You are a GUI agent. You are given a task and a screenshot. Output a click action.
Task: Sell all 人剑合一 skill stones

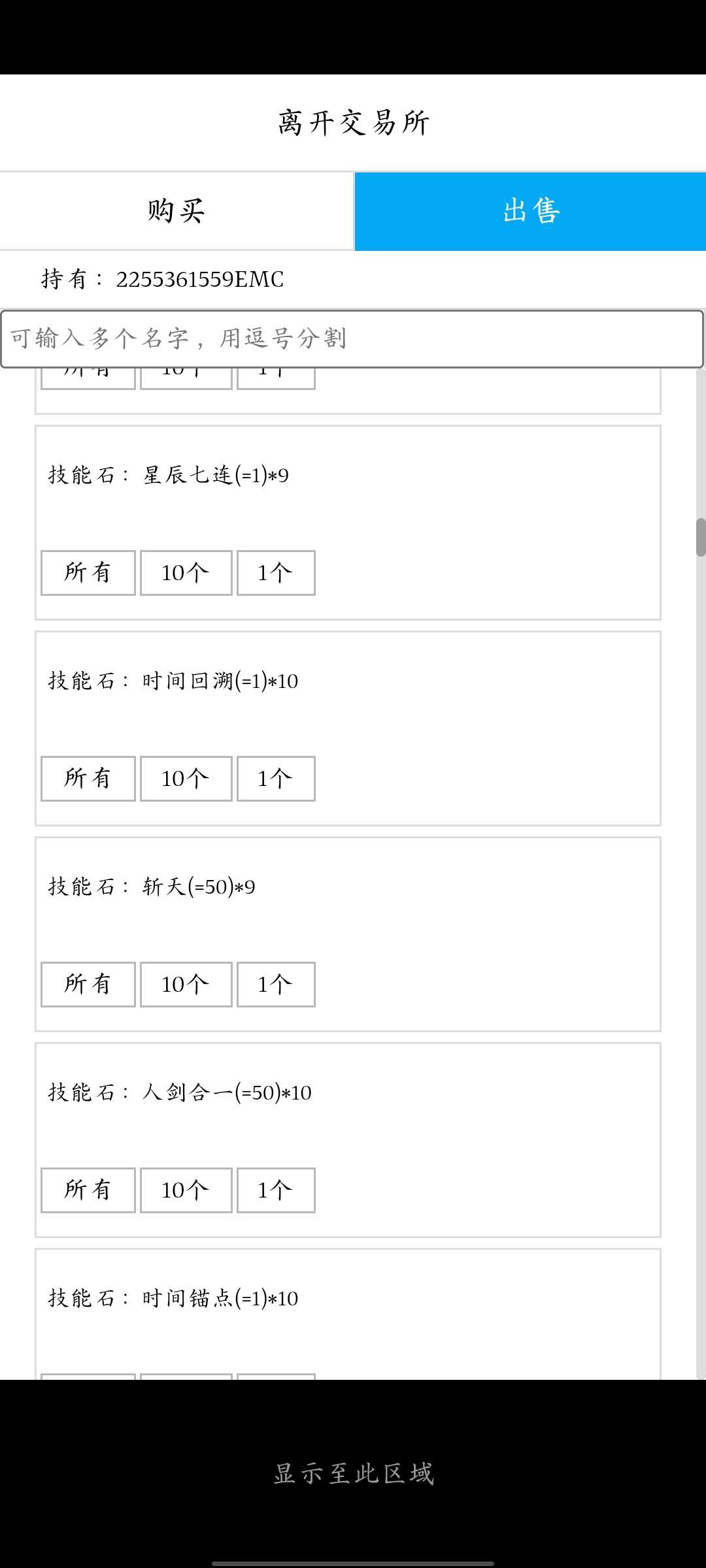[x=88, y=1190]
